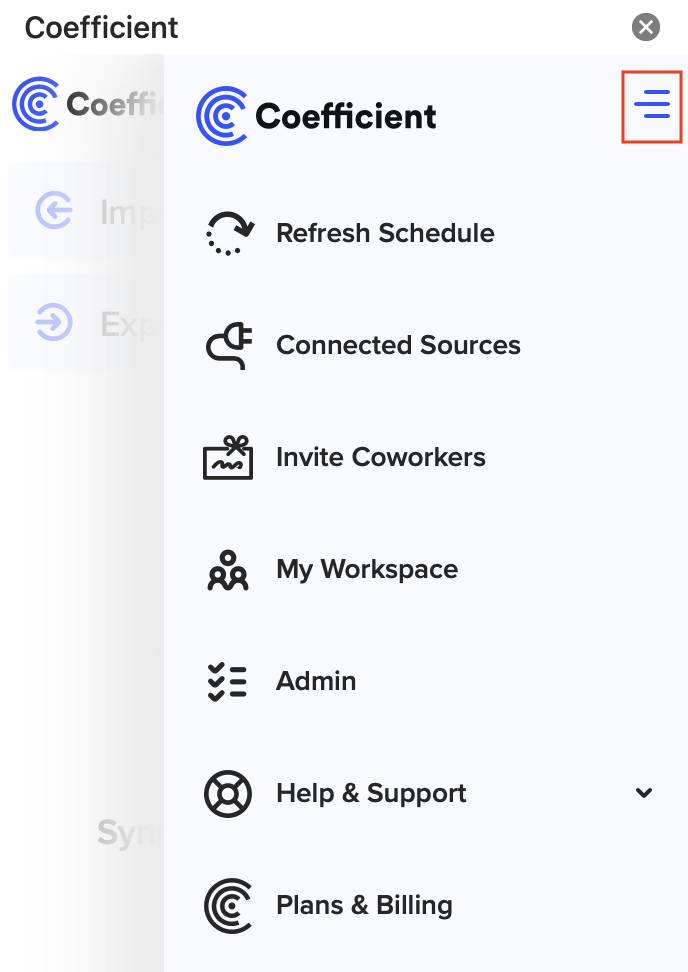This screenshot has width=688, height=972.
Task: Close the Coefficient sidebar panel
Action: 646,27
